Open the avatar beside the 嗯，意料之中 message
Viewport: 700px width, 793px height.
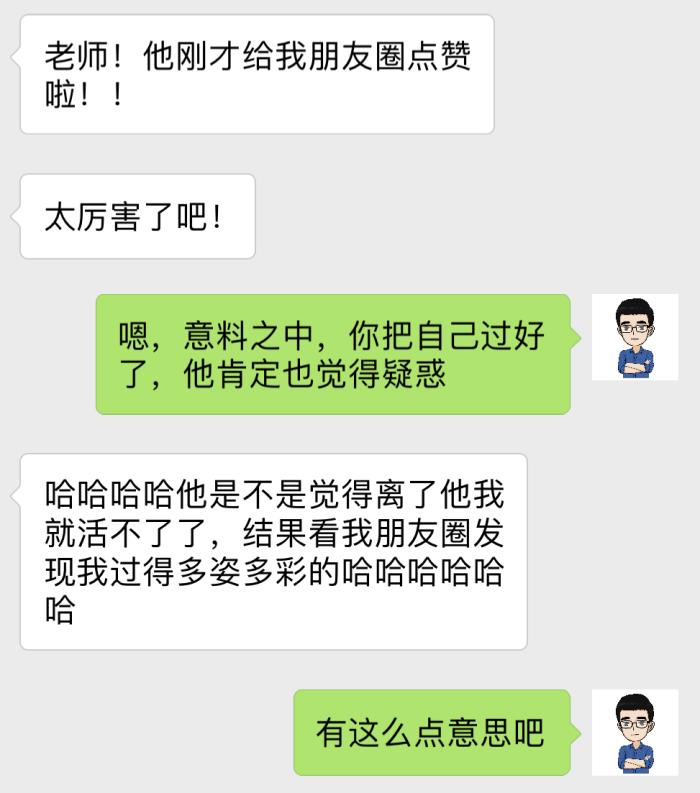(x=634, y=338)
